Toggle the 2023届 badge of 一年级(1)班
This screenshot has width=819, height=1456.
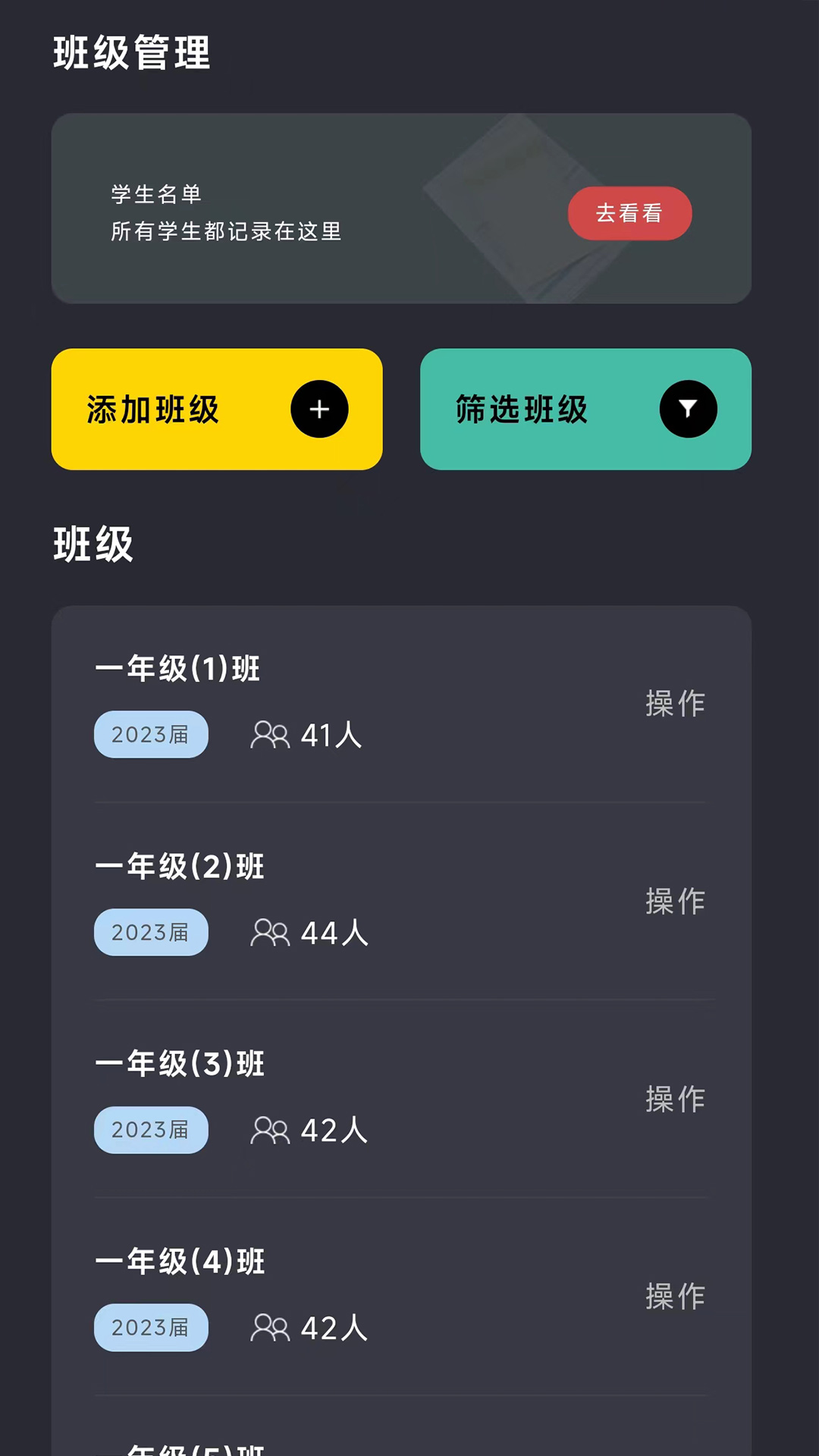tap(150, 734)
